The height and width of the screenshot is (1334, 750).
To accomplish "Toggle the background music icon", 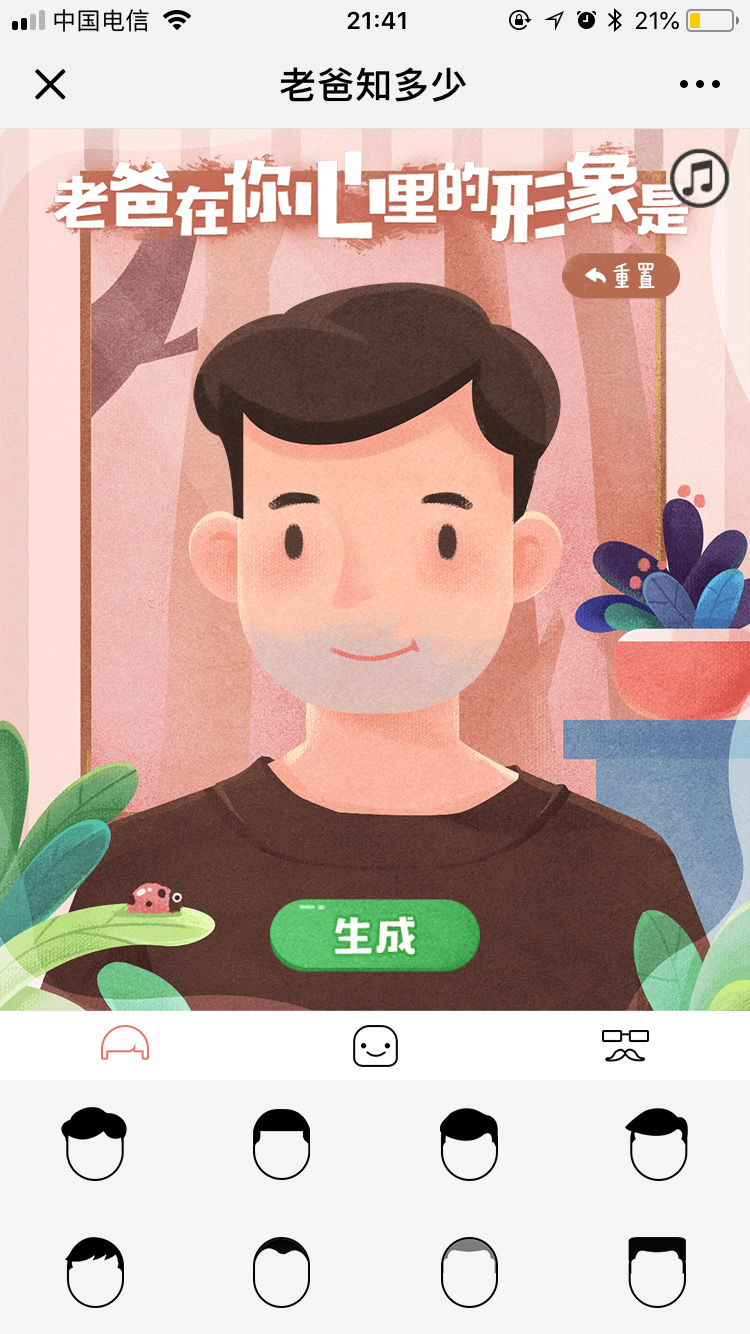I will pyautogui.click(x=700, y=179).
